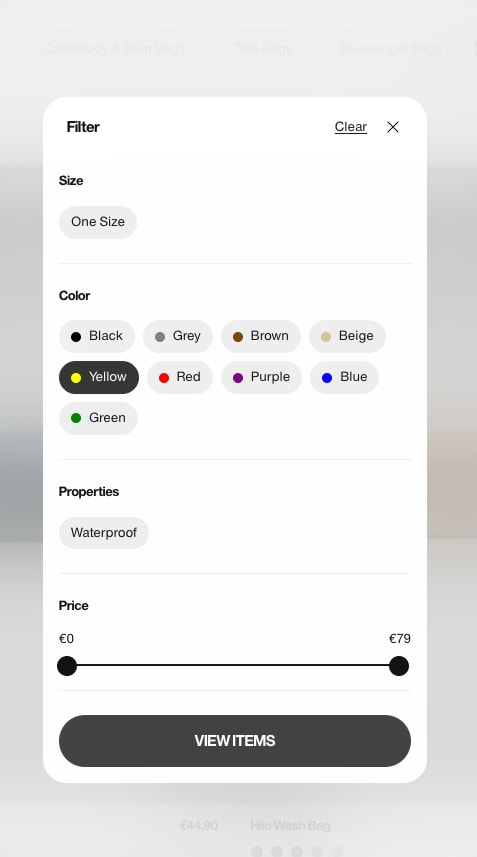
Task: Tap the maximum price slider handle
Action: [x=399, y=666]
